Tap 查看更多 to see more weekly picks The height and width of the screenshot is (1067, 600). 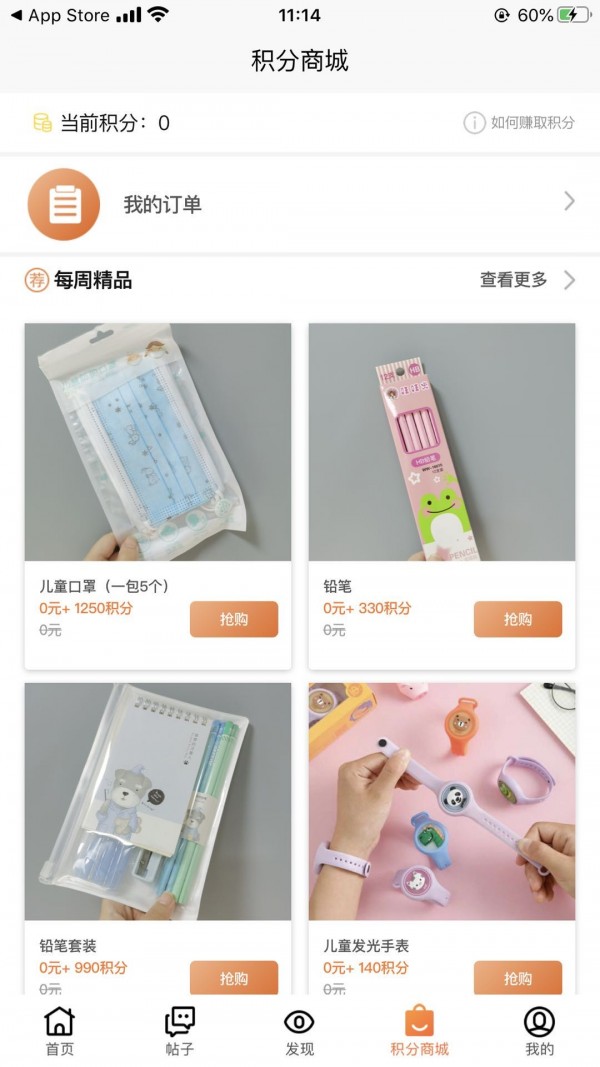tap(526, 280)
